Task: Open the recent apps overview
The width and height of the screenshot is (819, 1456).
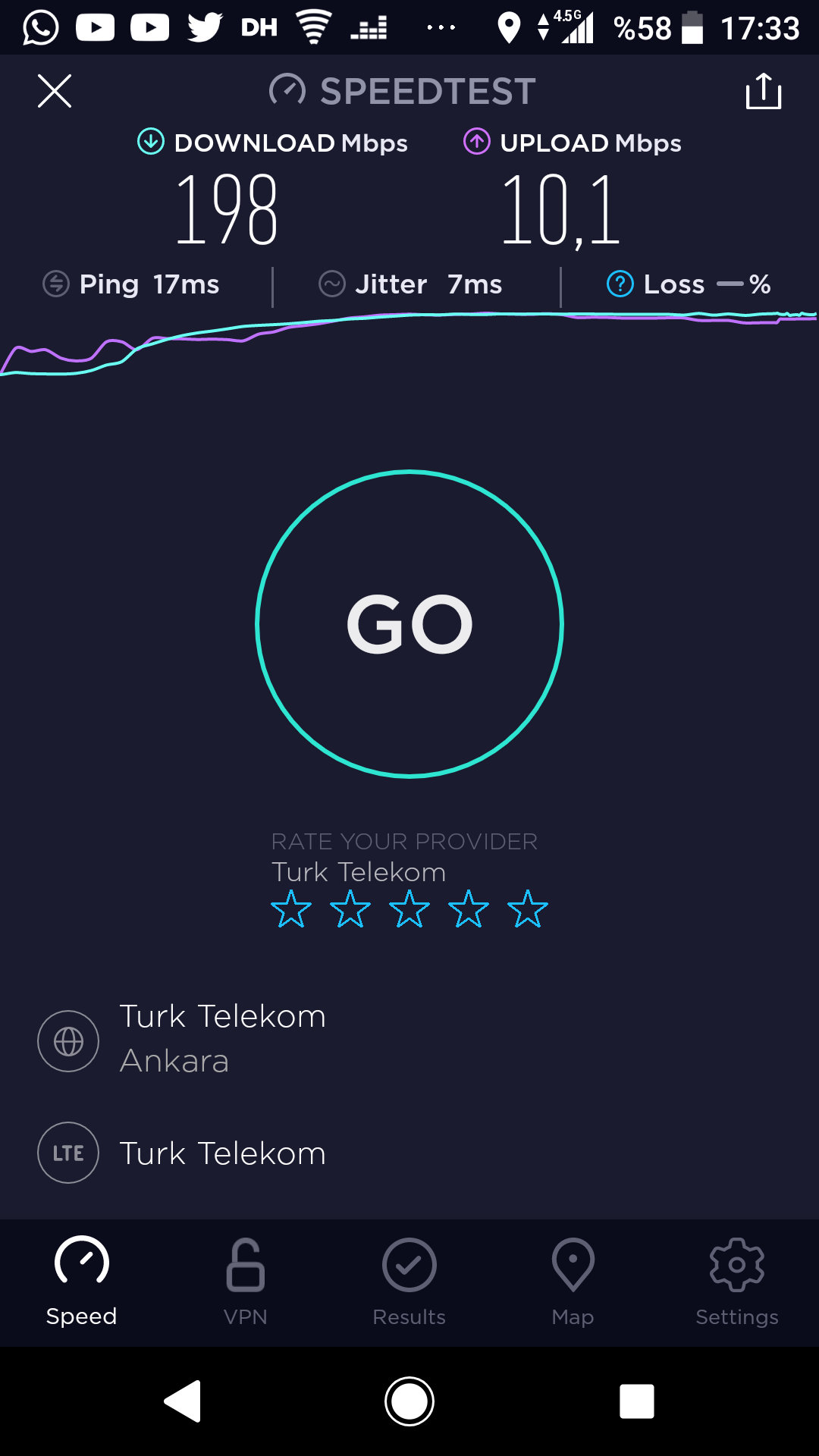Action: coord(637,1401)
